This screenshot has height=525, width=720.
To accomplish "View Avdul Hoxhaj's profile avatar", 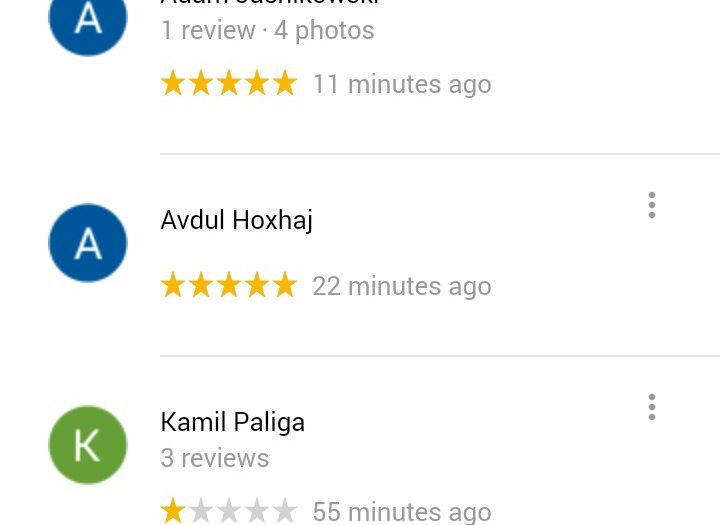I will tap(88, 243).
